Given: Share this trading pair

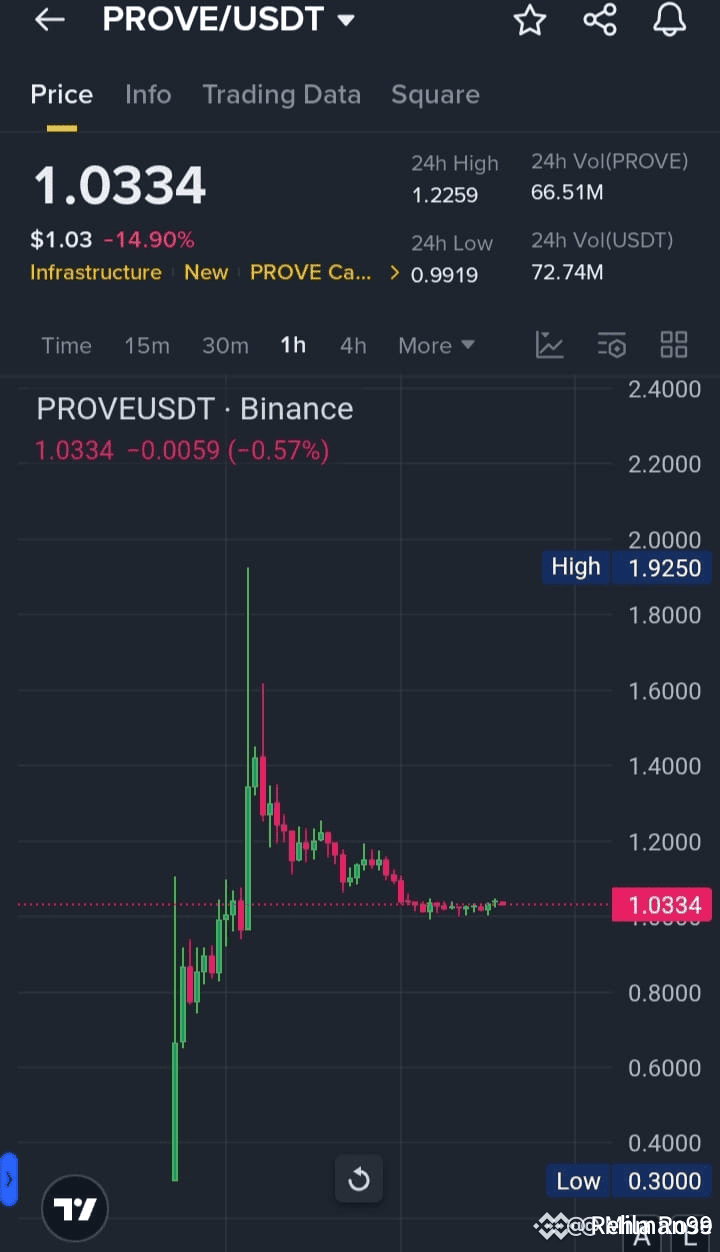Looking at the screenshot, I should click(600, 20).
